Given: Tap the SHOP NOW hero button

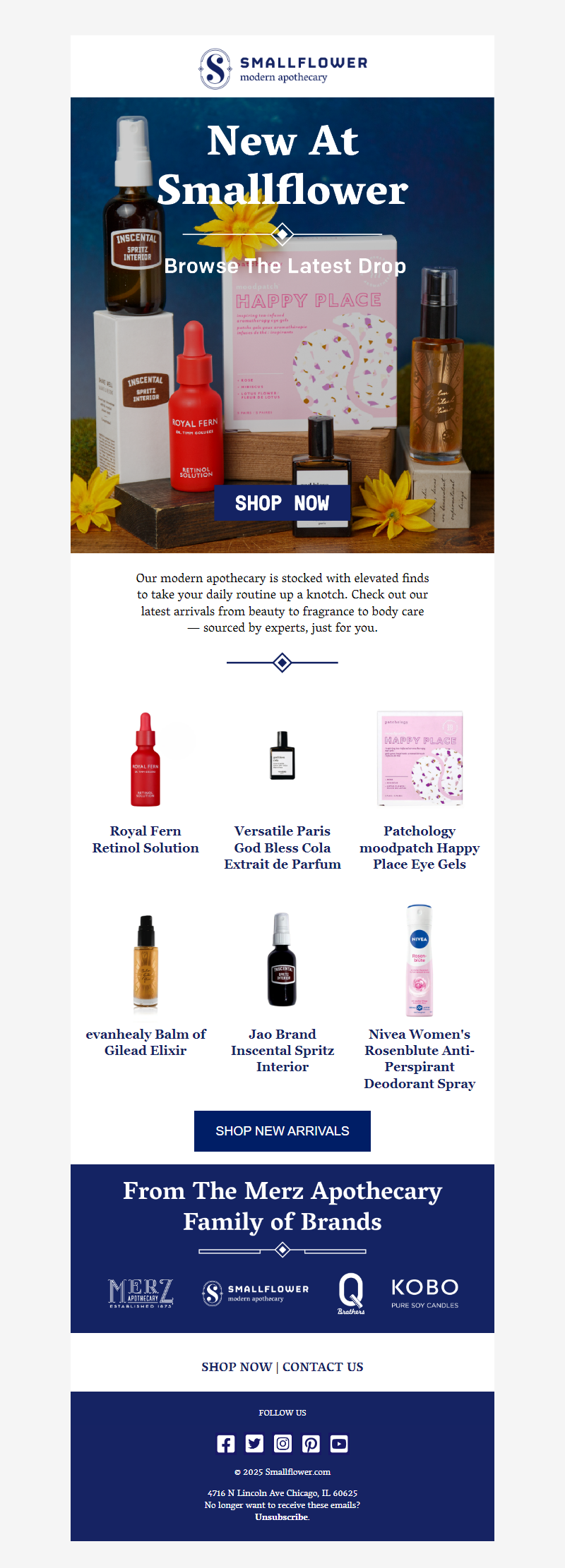Looking at the screenshot, I should pyautogui.click(x=282, y=503).
